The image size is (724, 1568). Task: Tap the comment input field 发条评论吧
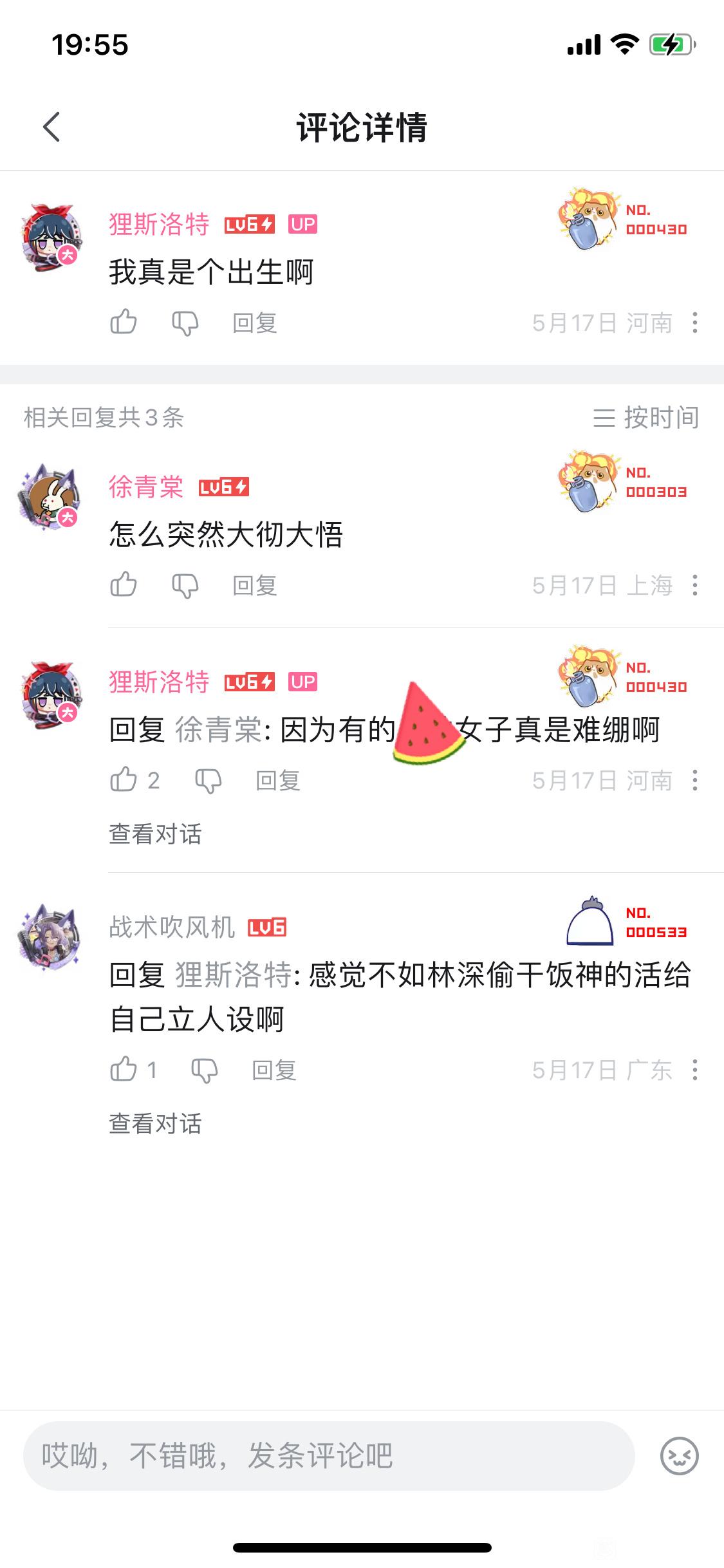point(329,1455)
